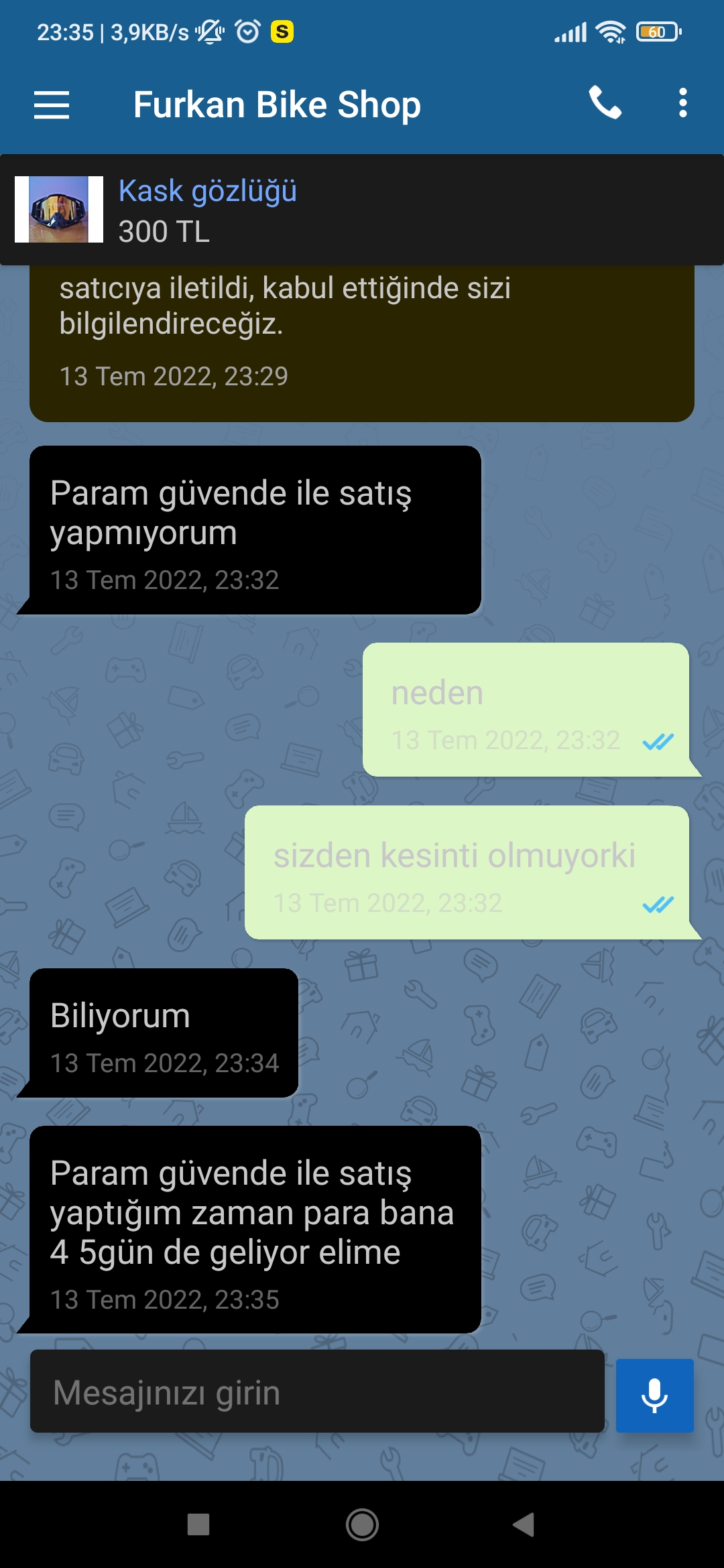Open the Kask gözlüğü listing
Viewport: 724px width, 1568px height.
pos(208,192)
